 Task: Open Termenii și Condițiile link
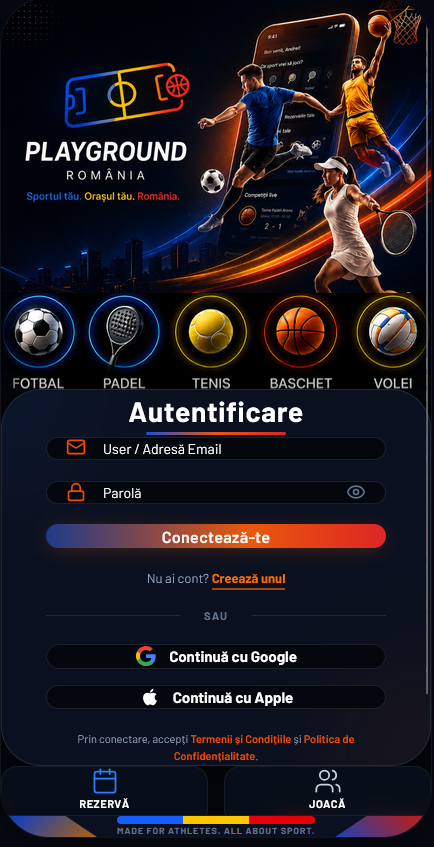point(241,739)
